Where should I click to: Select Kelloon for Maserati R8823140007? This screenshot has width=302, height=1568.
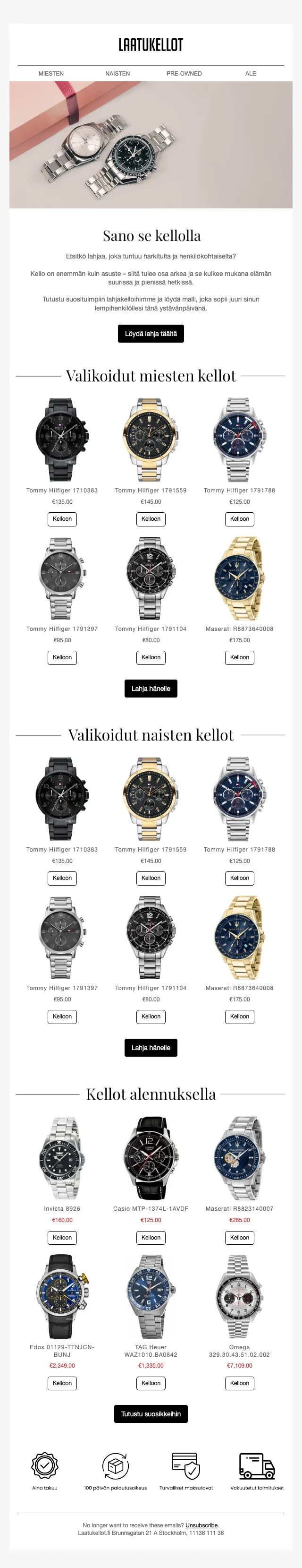click(x=239, y=1238)
